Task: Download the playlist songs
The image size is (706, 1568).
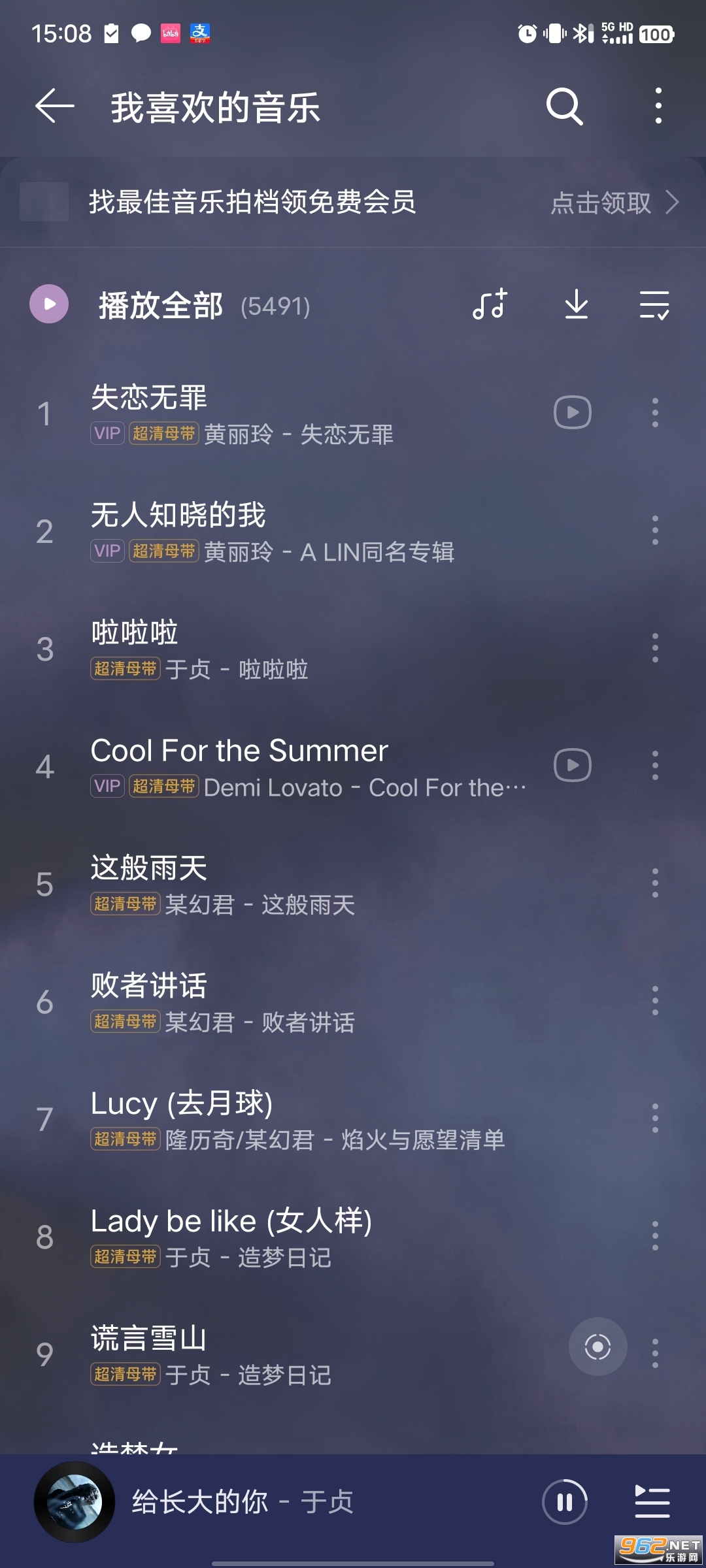Action: coord(576,304)
